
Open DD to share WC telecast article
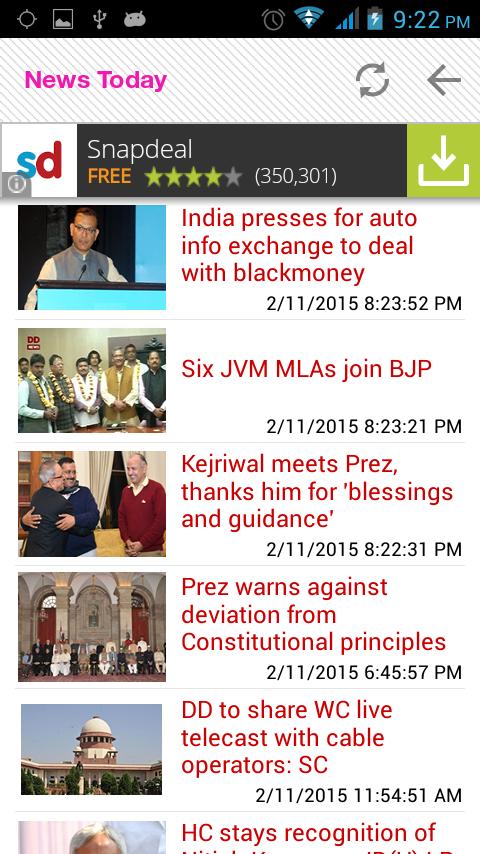(x=240, y=751)
